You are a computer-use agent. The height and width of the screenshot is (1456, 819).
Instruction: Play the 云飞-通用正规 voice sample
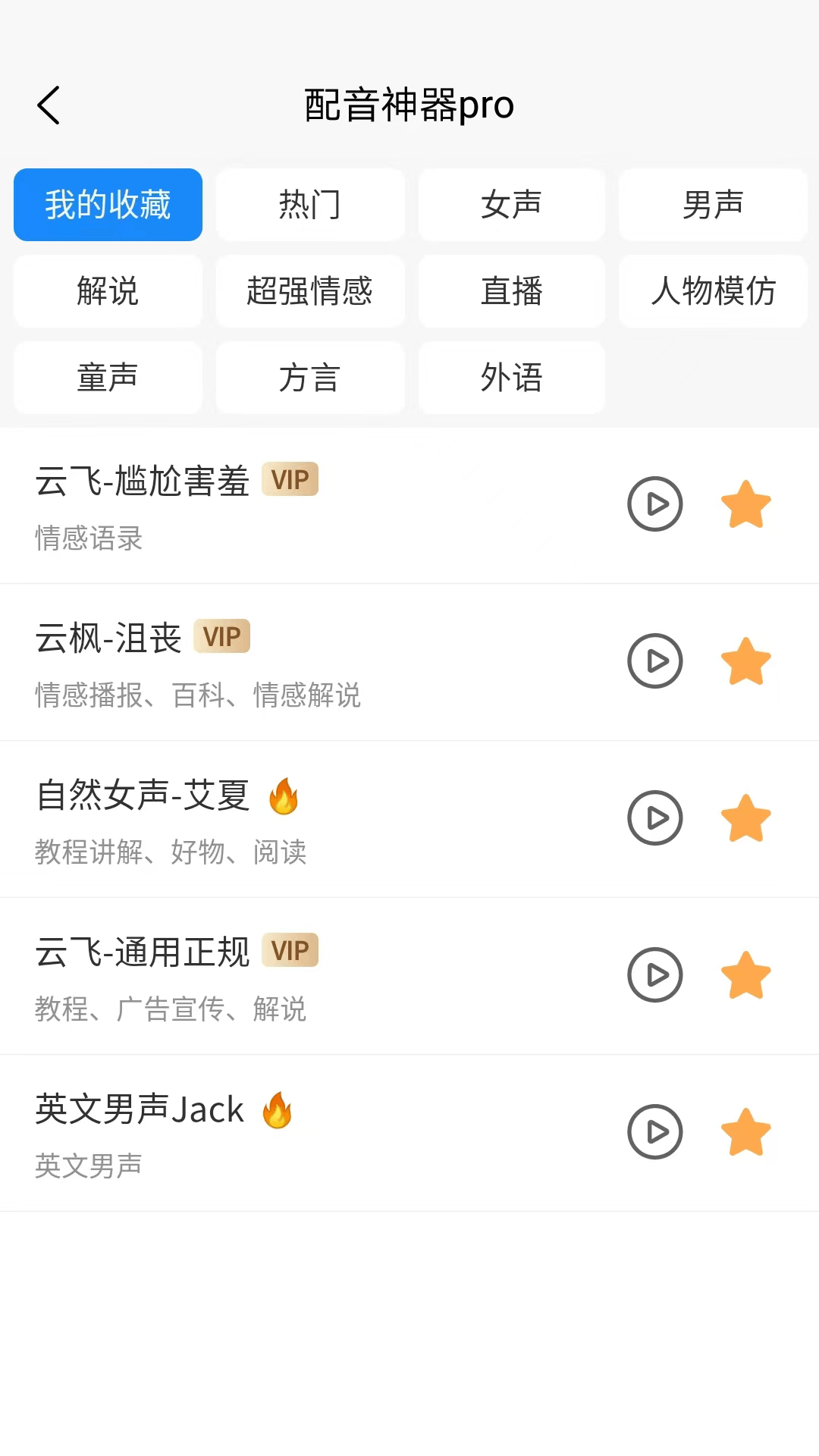click(x=654, y=976)
